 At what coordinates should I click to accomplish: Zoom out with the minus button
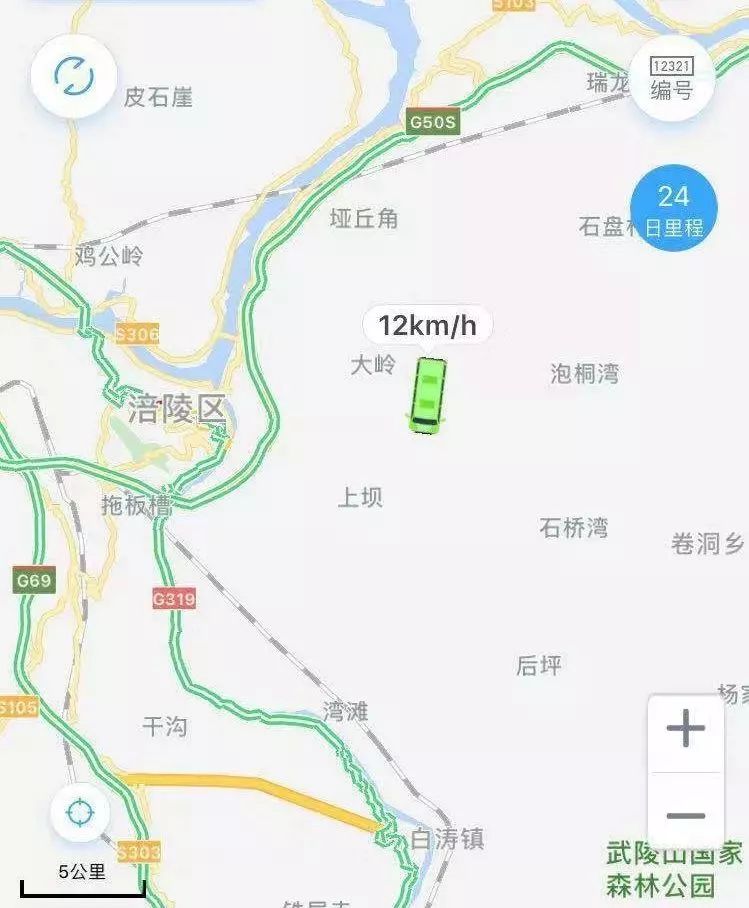[x=686, y=815]
